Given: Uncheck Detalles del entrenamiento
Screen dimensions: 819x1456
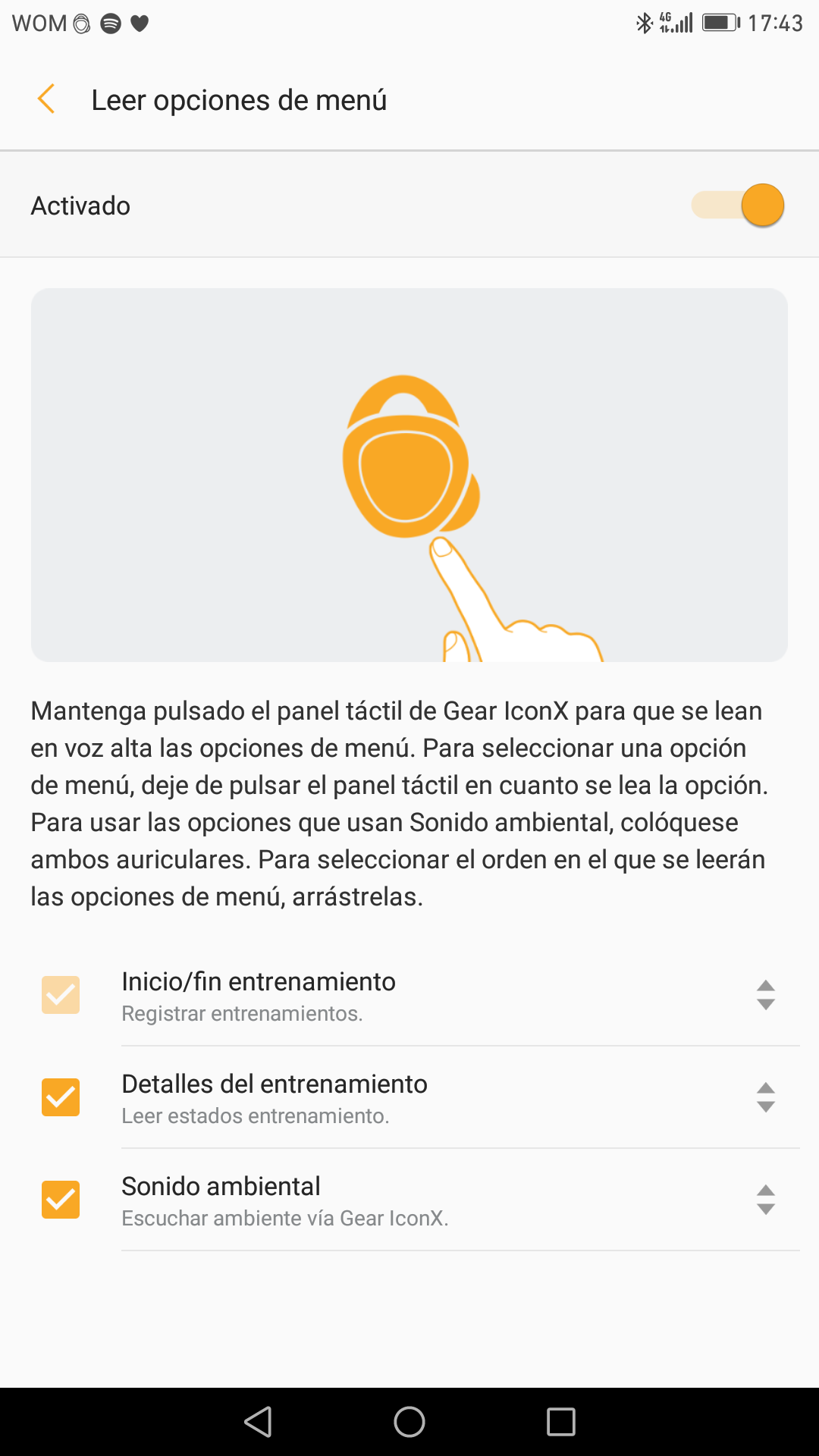Looking at the screenshot, I should 61,1097.
